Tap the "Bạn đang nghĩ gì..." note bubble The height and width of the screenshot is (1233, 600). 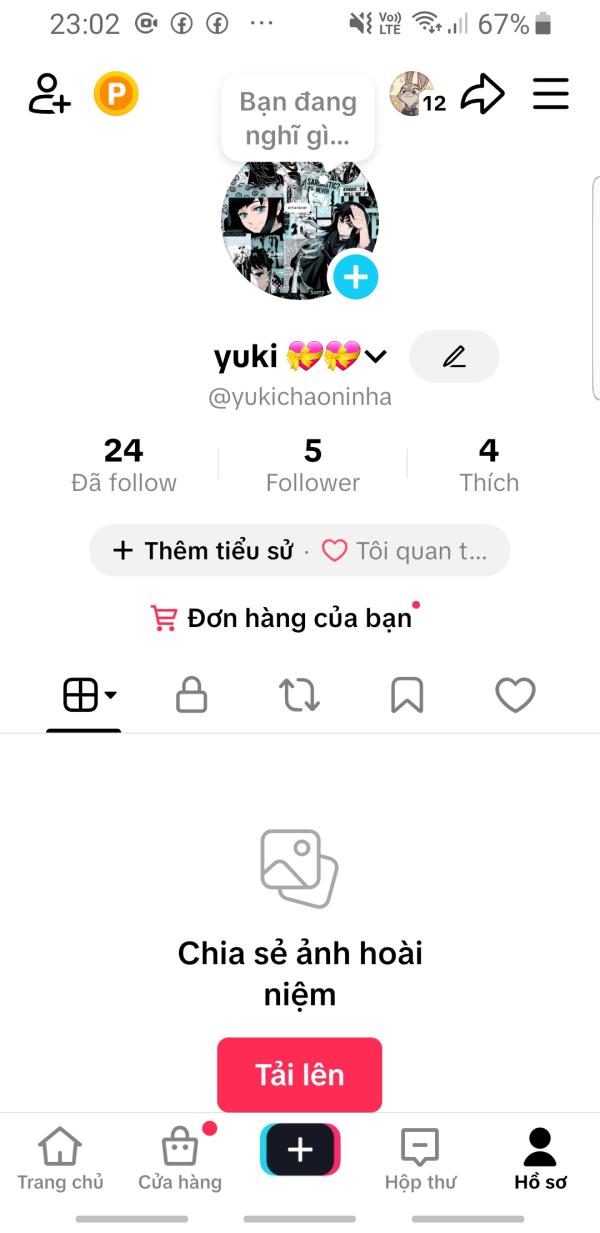pyautogui.click(x=298, y=118)
